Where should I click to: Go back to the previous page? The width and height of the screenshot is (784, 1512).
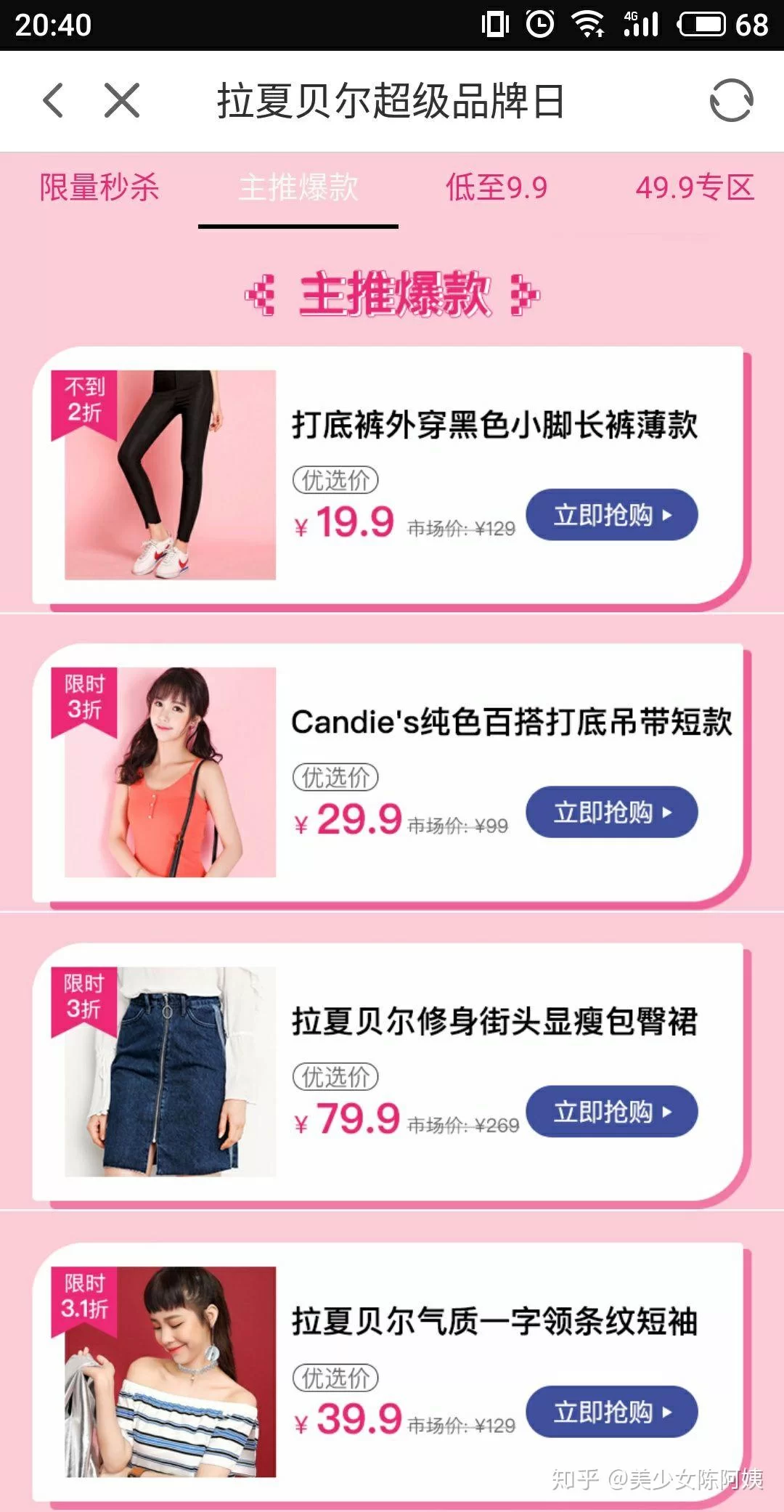53,100
